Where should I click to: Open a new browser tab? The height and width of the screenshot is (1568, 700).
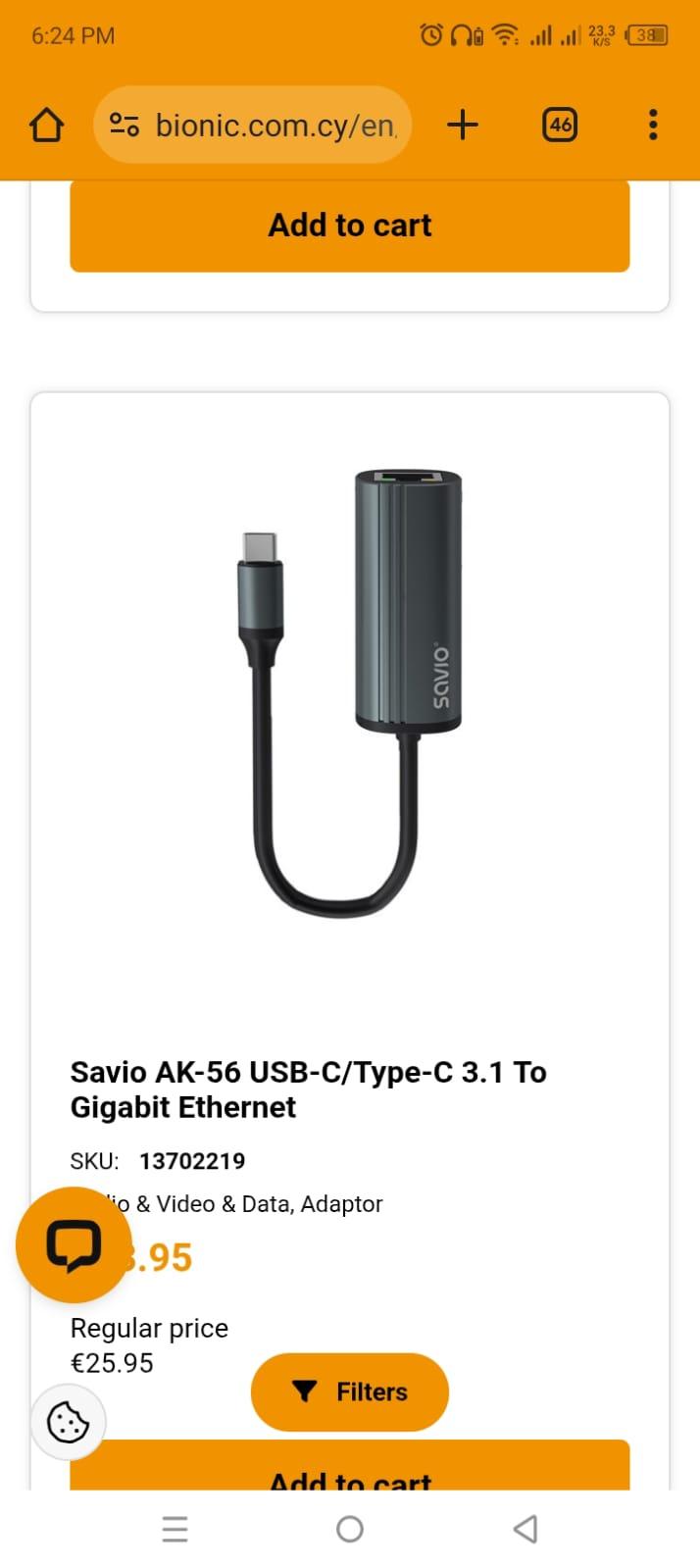click(462, 126)
